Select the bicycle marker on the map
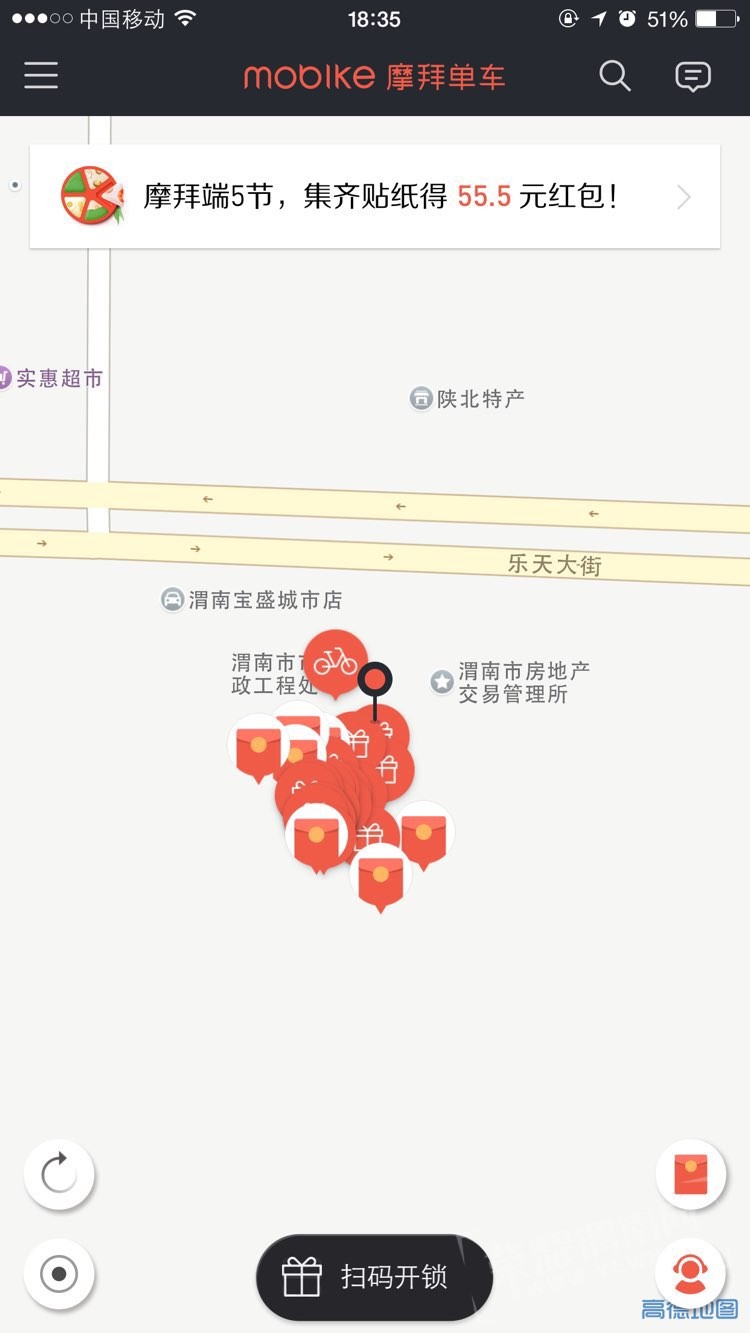The width and height of the screenshot is (750, 1333). [x=335, y=660]
